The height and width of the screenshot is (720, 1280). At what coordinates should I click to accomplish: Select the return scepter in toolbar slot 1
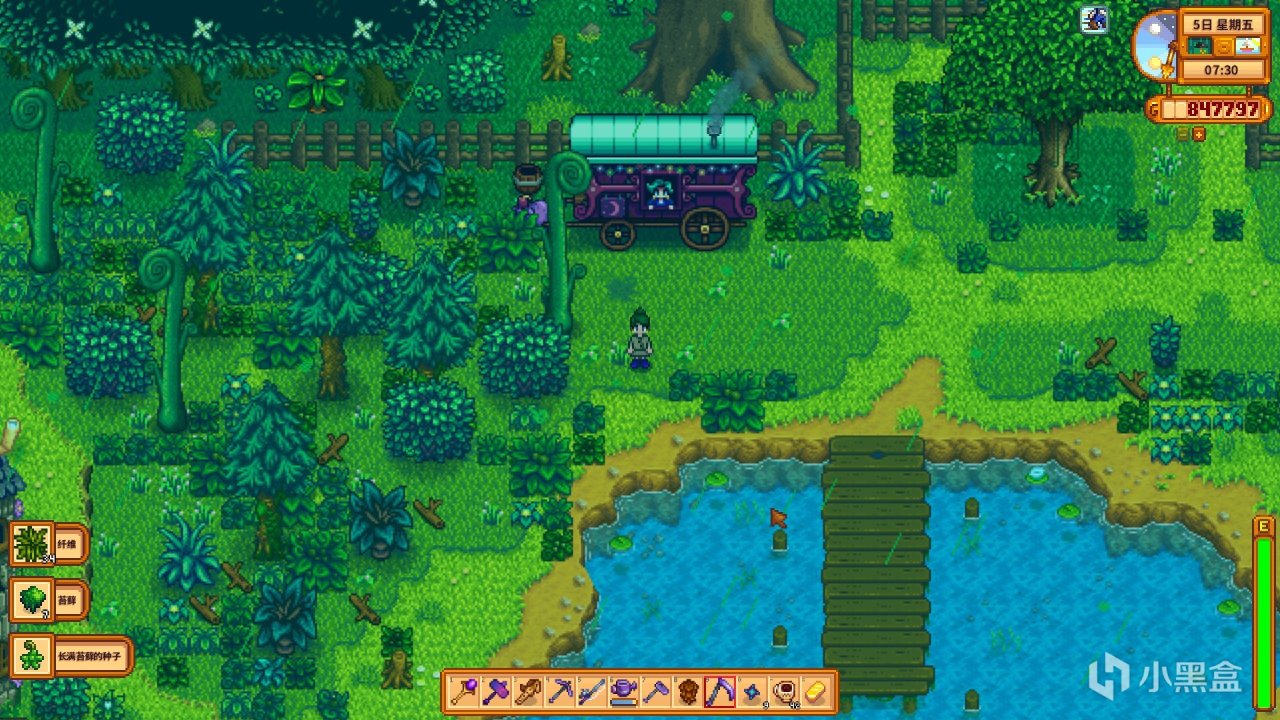pyautogui.click(x=463, y=691)
